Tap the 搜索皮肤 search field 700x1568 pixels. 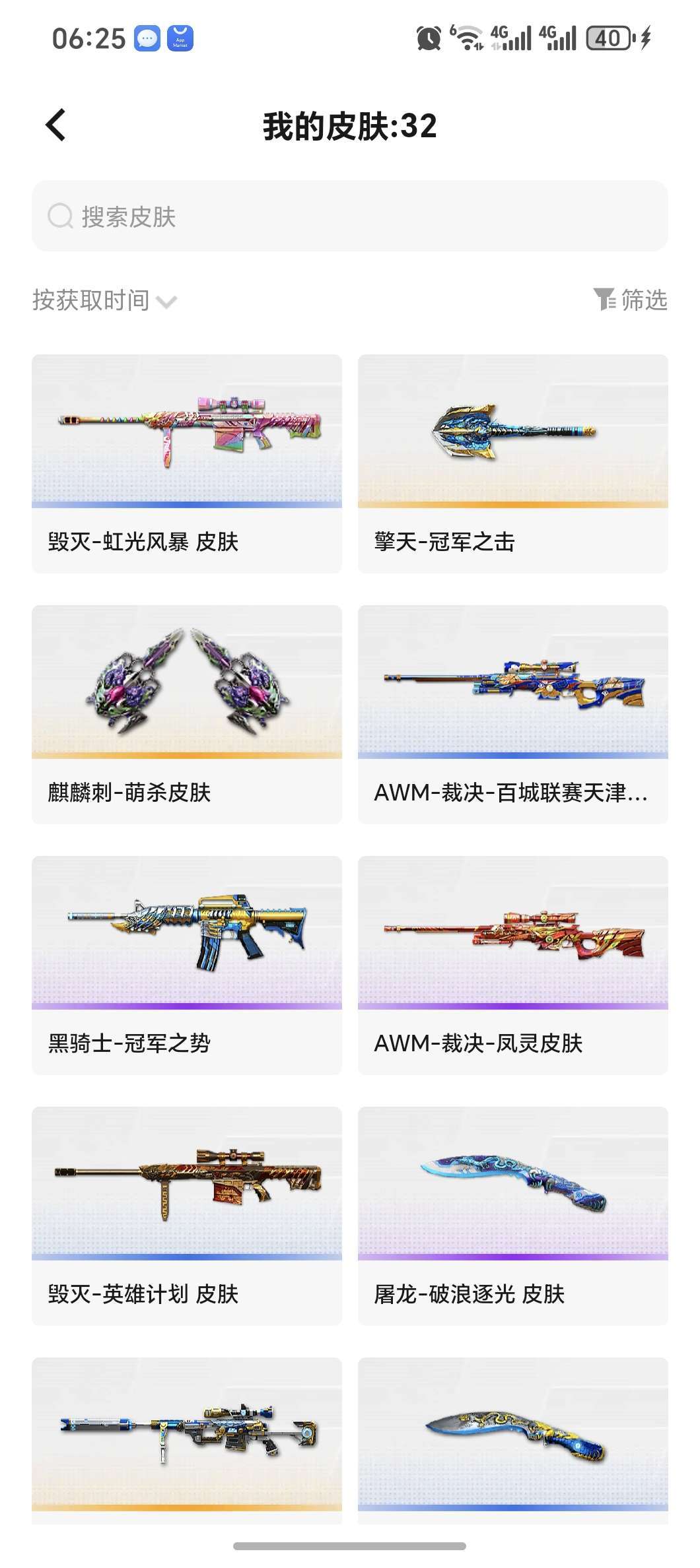point(350,216)
